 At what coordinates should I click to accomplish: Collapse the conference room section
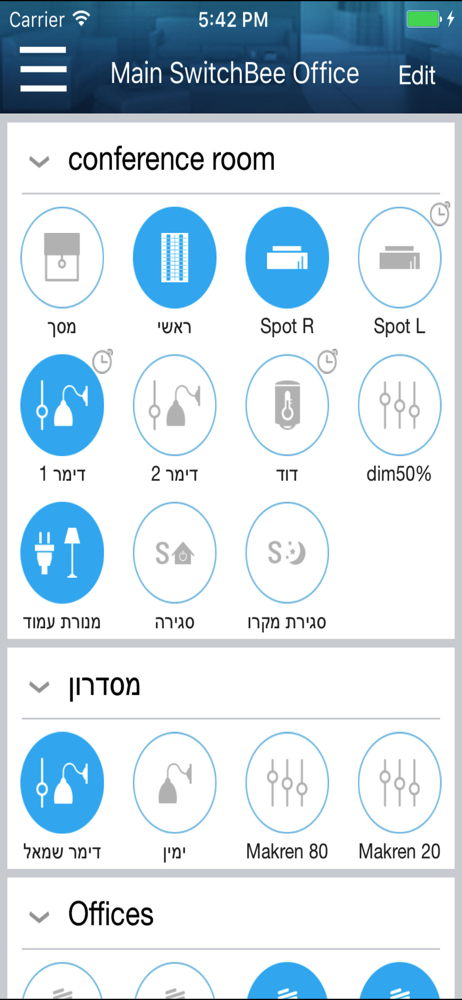pyautogui.click(x=40, y=161)
